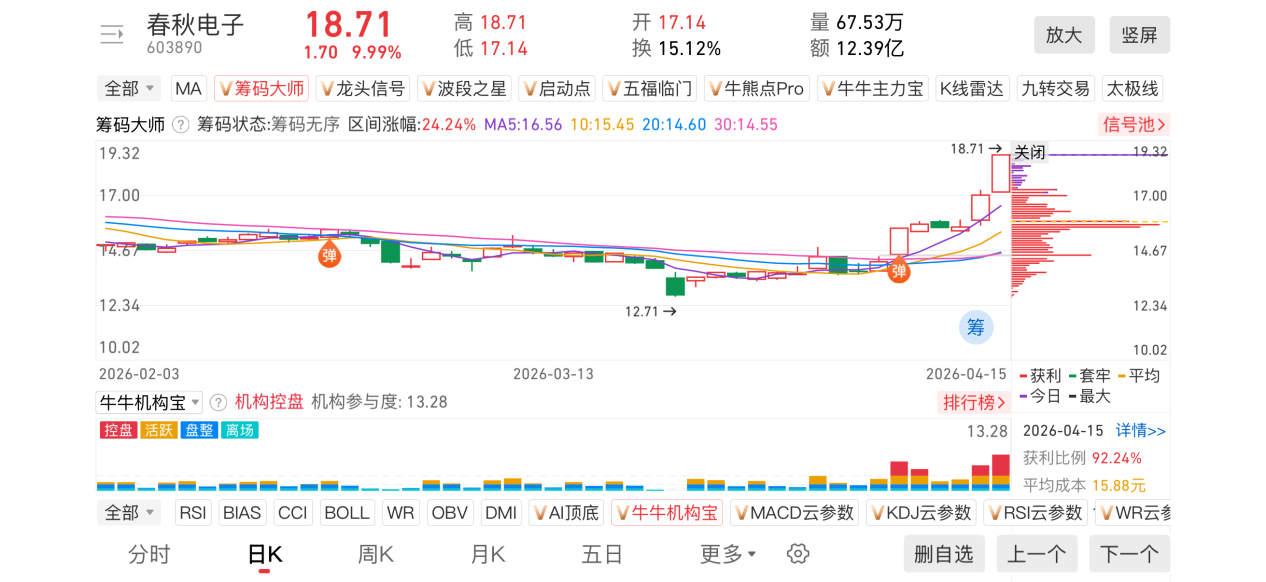This screenshot has height=582, width=1266.
Task: Expand the upper 全部 indicator dropdown
Action: pyautogui.click(x=130, y=89)
